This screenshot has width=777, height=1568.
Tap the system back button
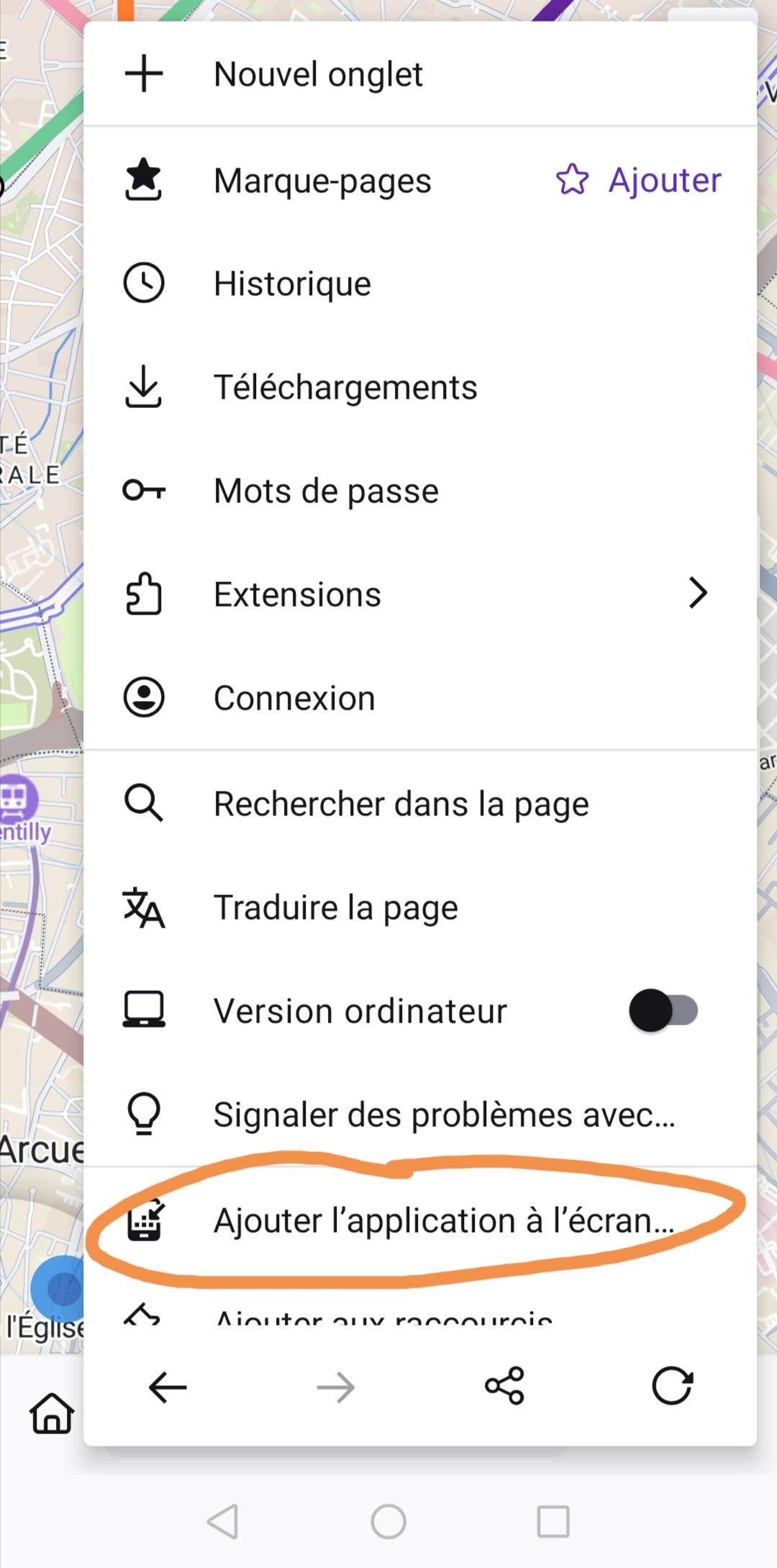pyautogui.click(x=223, y=1521)
